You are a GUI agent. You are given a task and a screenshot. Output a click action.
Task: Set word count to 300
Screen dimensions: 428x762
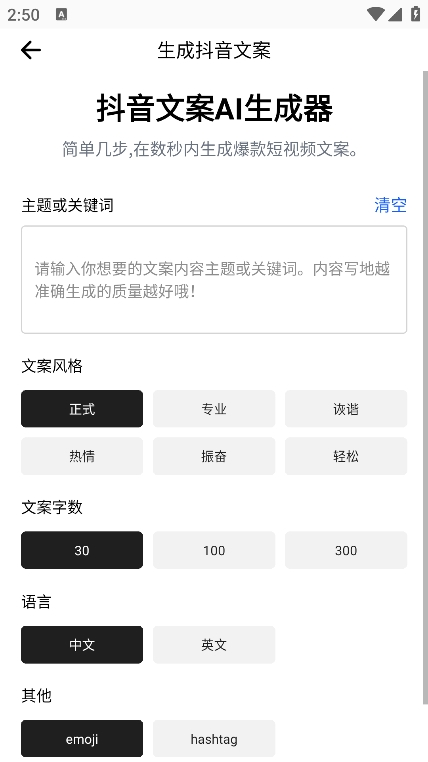point(346,550)
